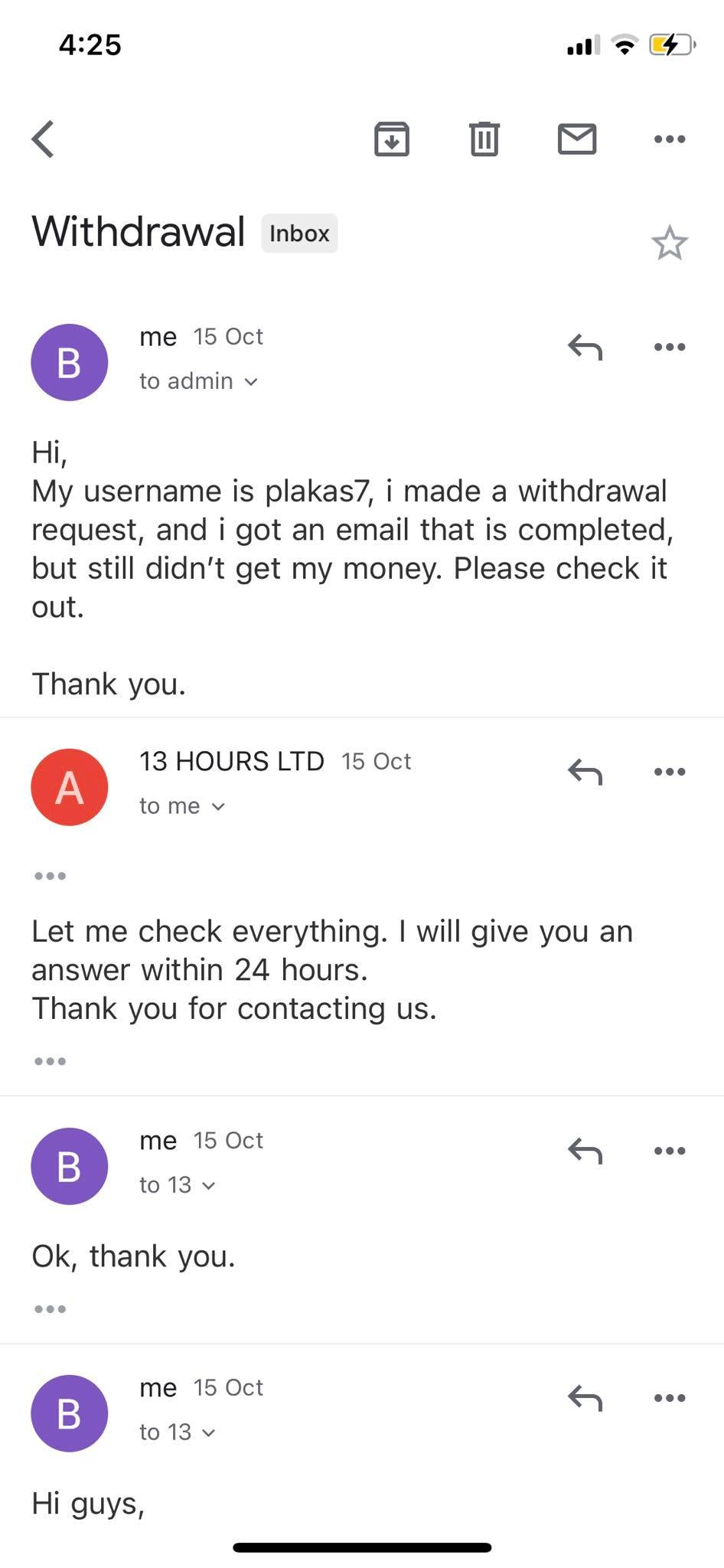Reply to the 'Hi guys,' message

pyautogui.click(x=585, y=1398)
